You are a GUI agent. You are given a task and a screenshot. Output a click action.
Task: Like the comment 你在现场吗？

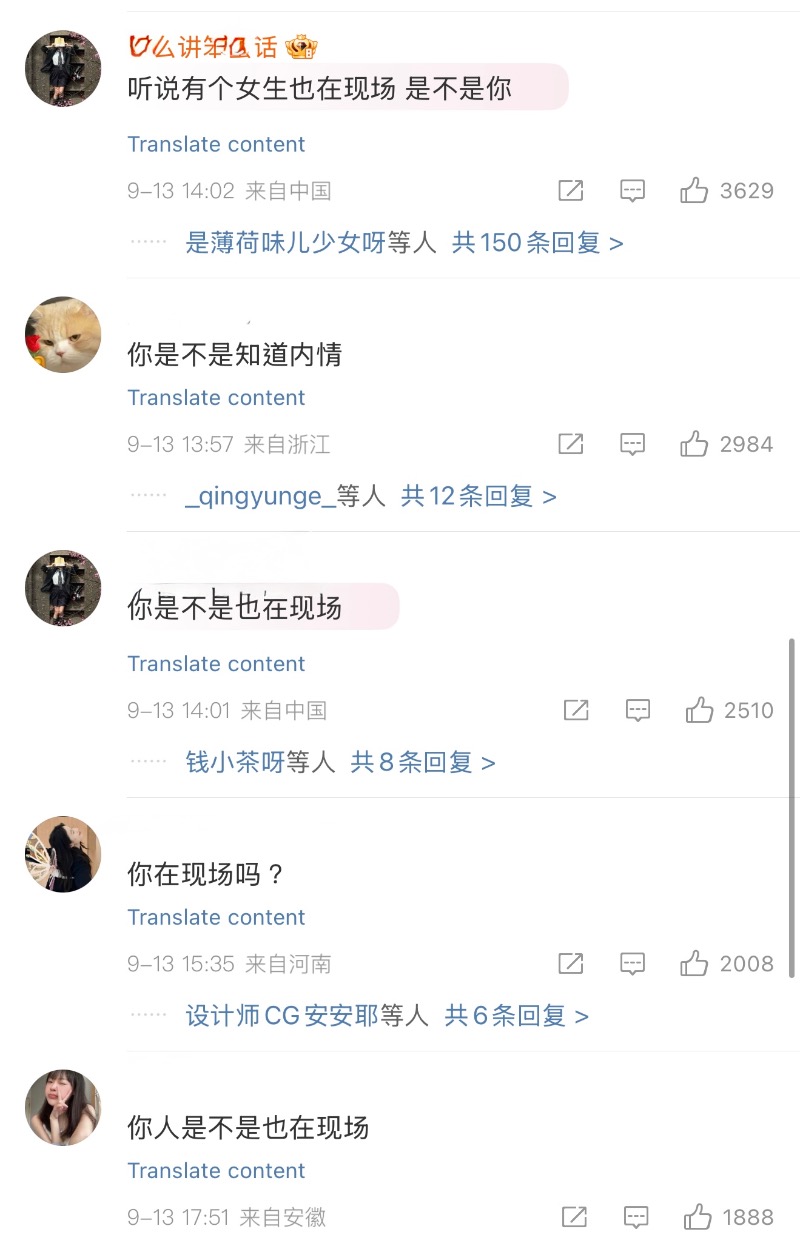[694, 964]
